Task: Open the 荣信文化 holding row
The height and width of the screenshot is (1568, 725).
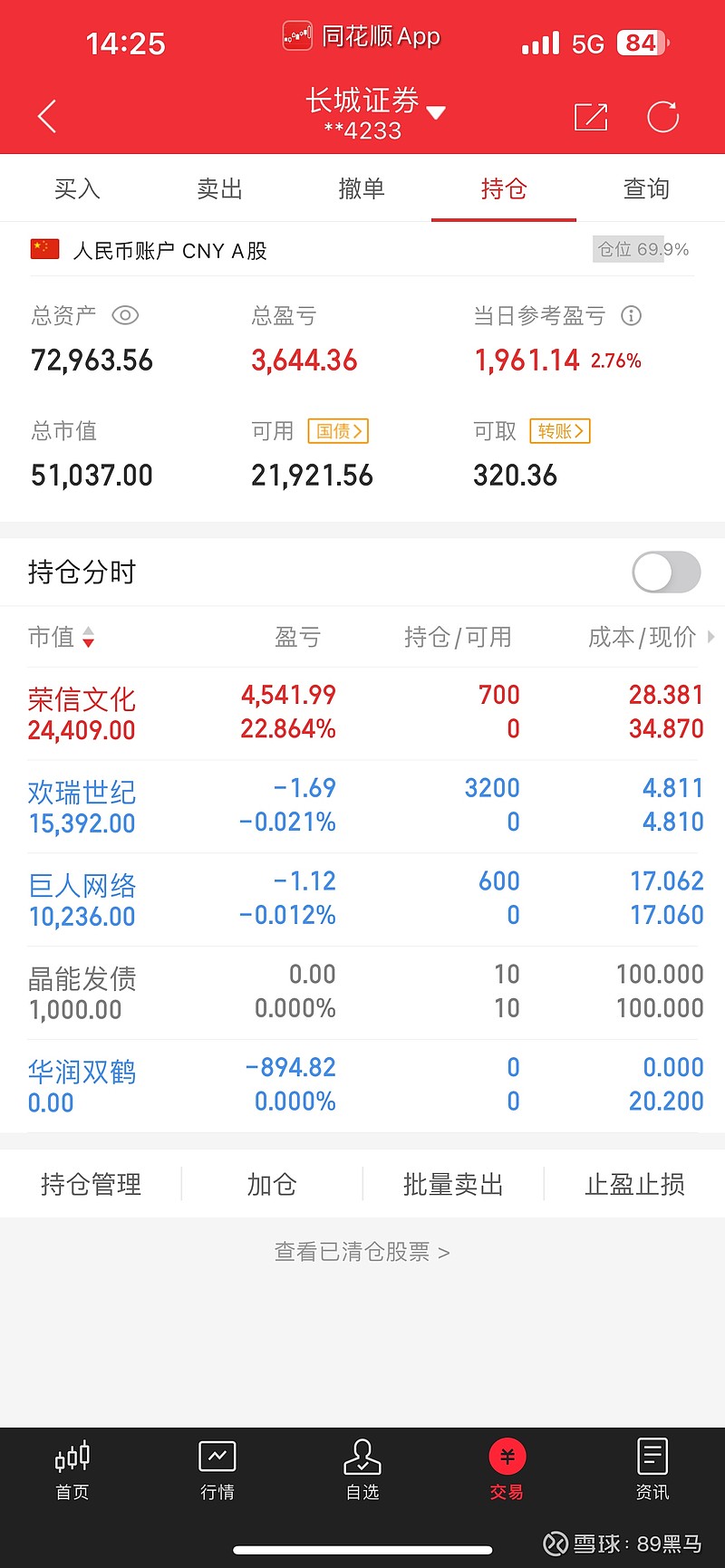Action: (x=362, y=713)
